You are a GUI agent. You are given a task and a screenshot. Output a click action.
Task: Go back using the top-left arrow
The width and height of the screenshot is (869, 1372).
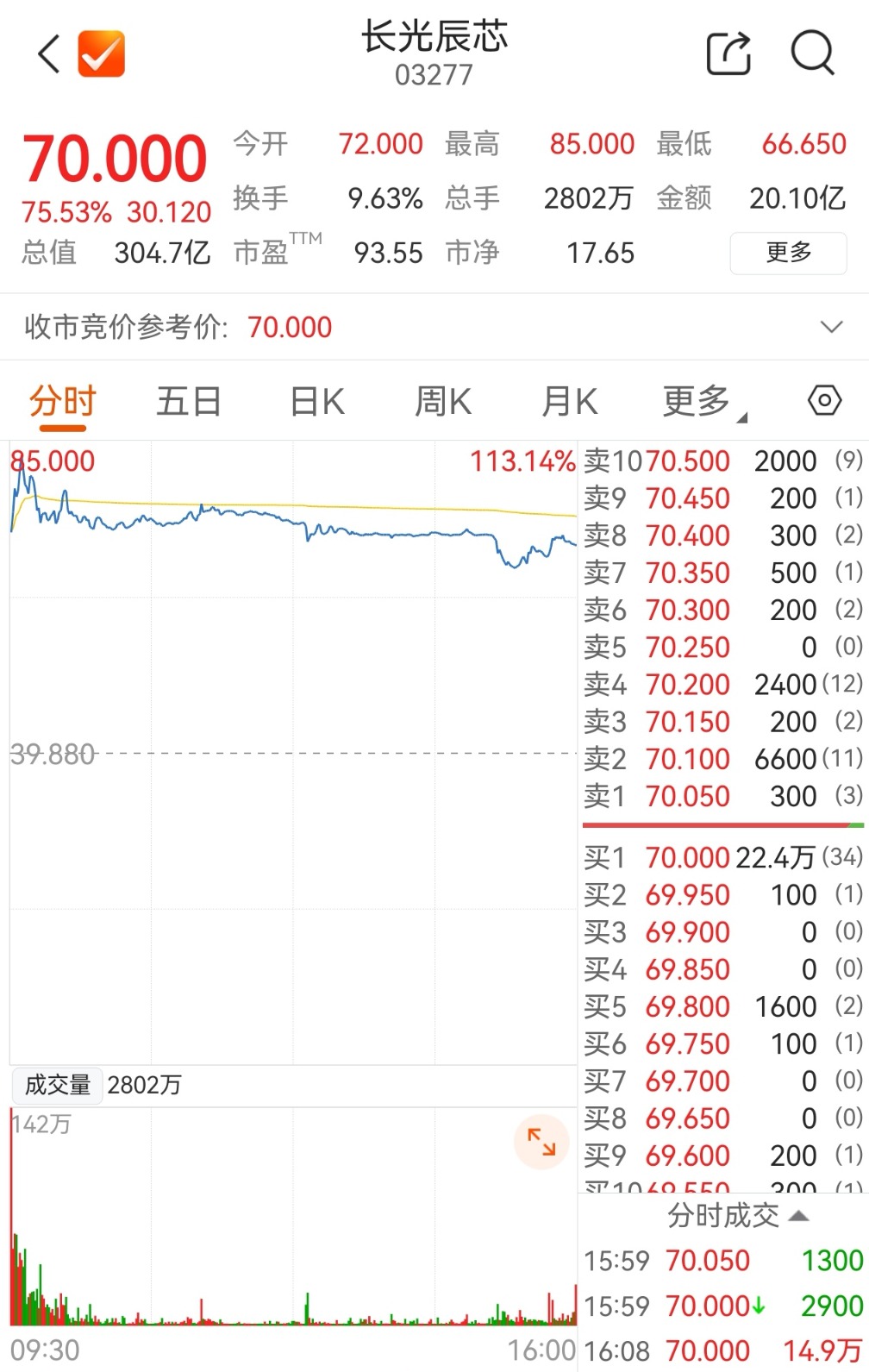click(50, 54)
